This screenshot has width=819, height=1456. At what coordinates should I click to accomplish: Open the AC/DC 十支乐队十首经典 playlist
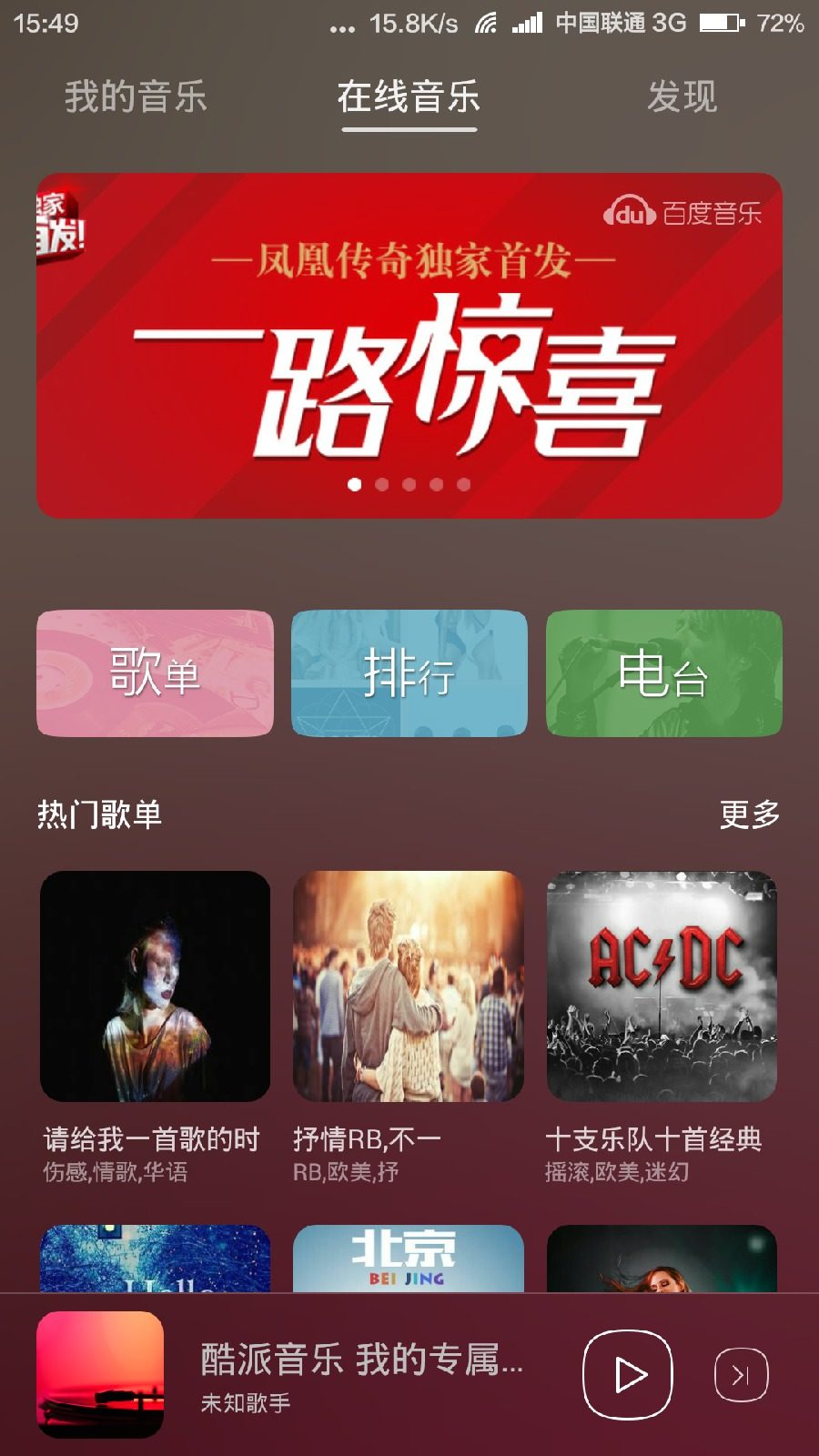(662, 987)
